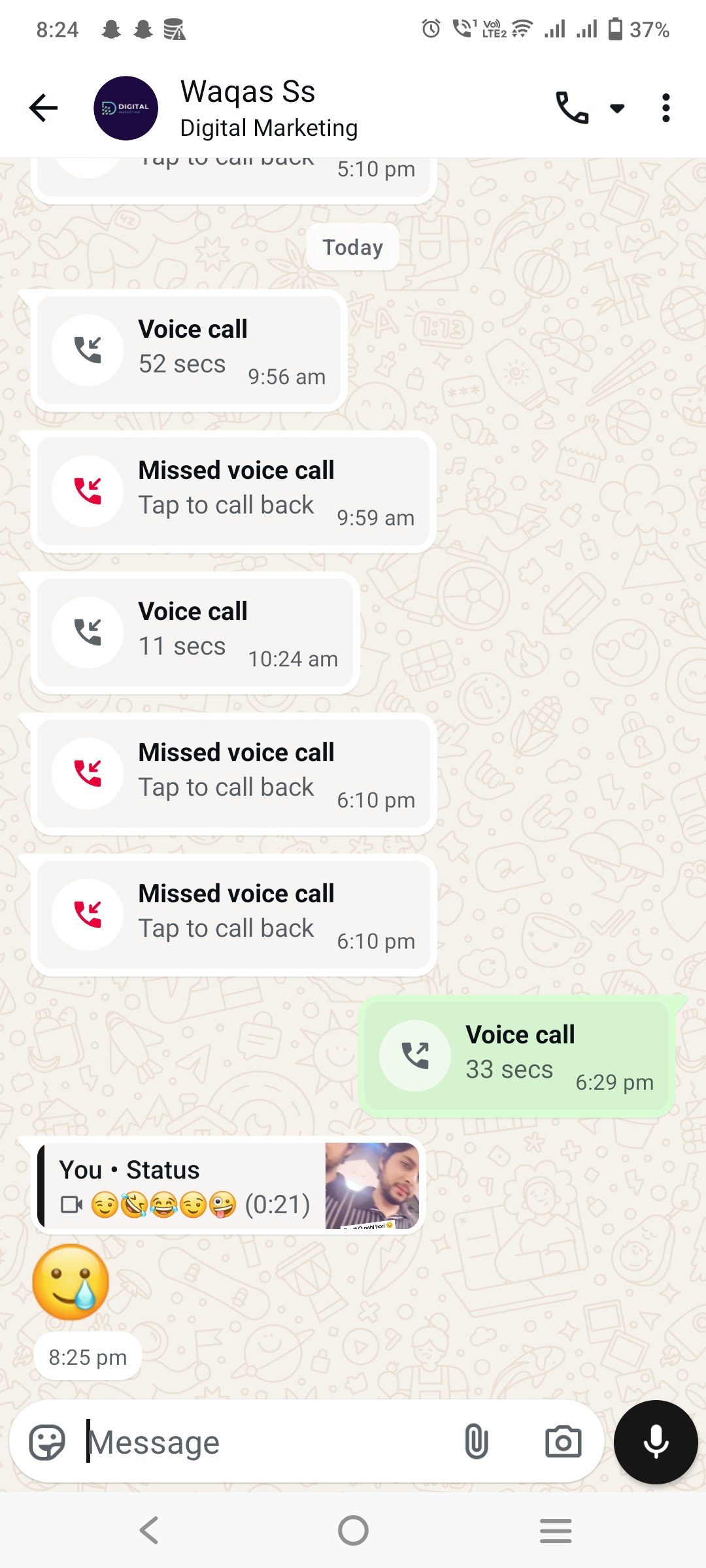
Task: Tap the 52 secs voice call entry
Action: (190, 350)
